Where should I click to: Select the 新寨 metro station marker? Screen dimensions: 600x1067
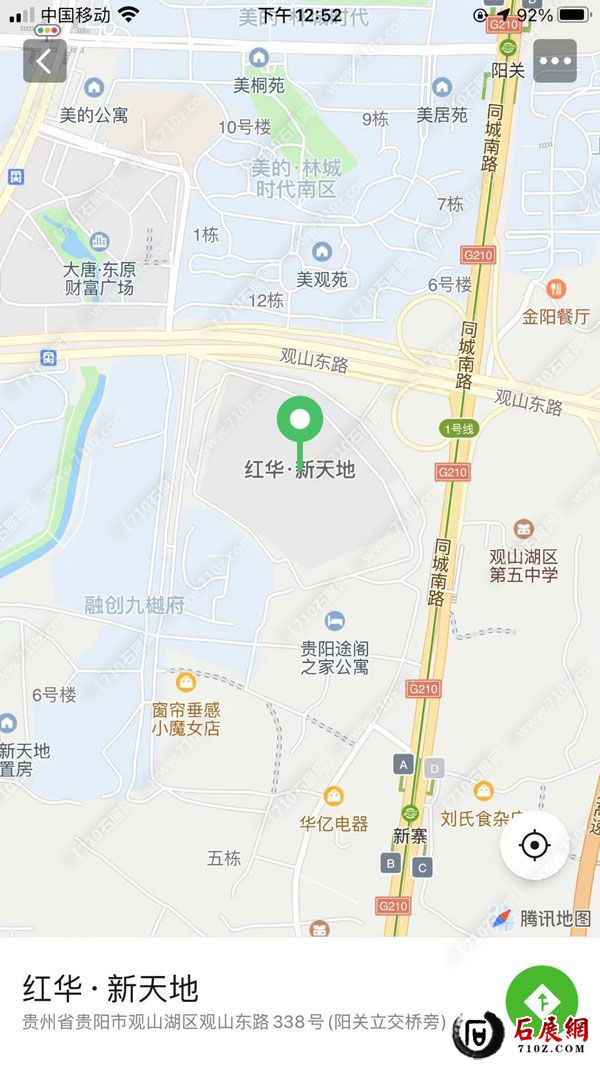click(410, 814)
